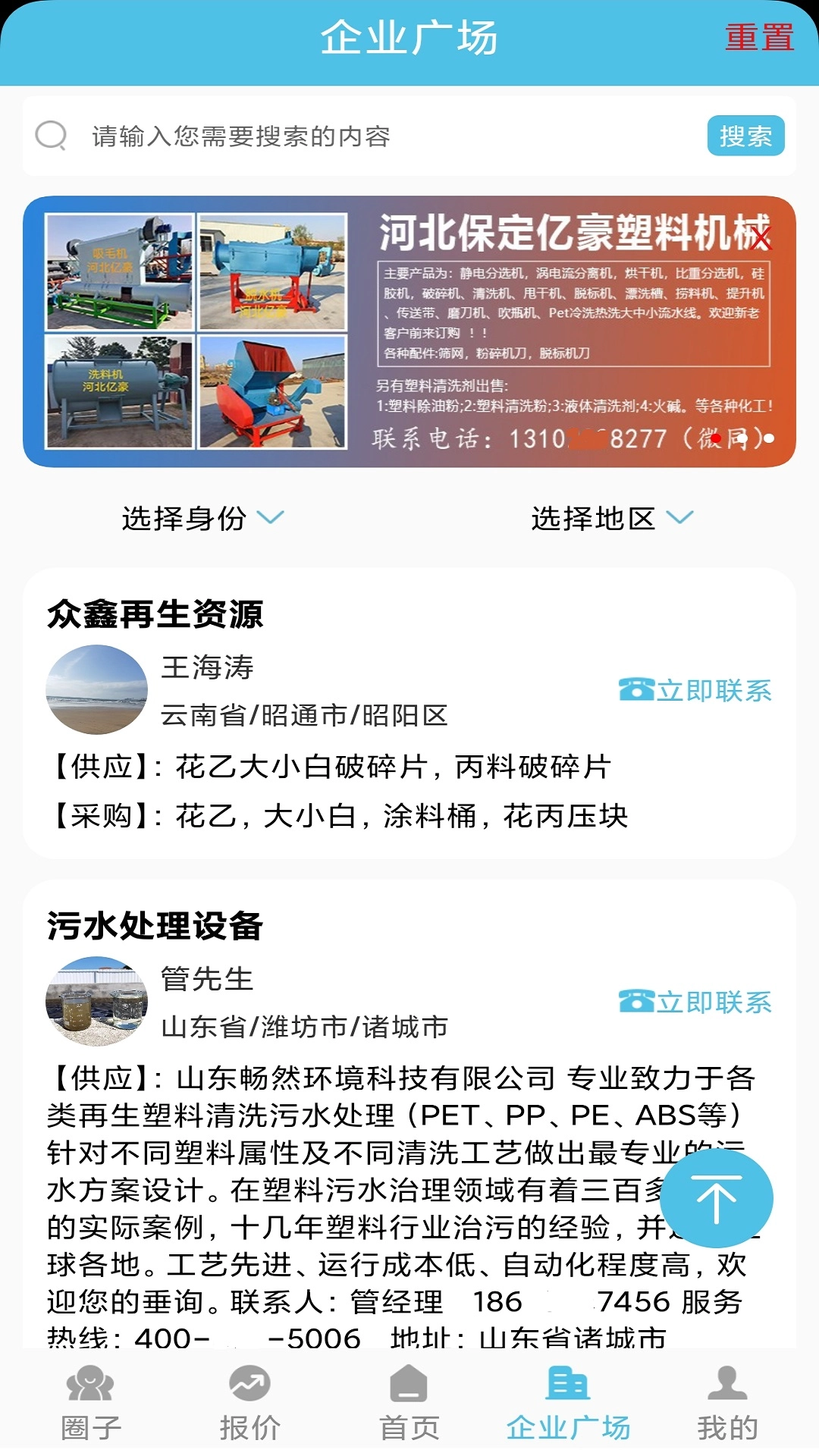Tap the 重置 reset button

pyautogui.click(x=760, y=36)
